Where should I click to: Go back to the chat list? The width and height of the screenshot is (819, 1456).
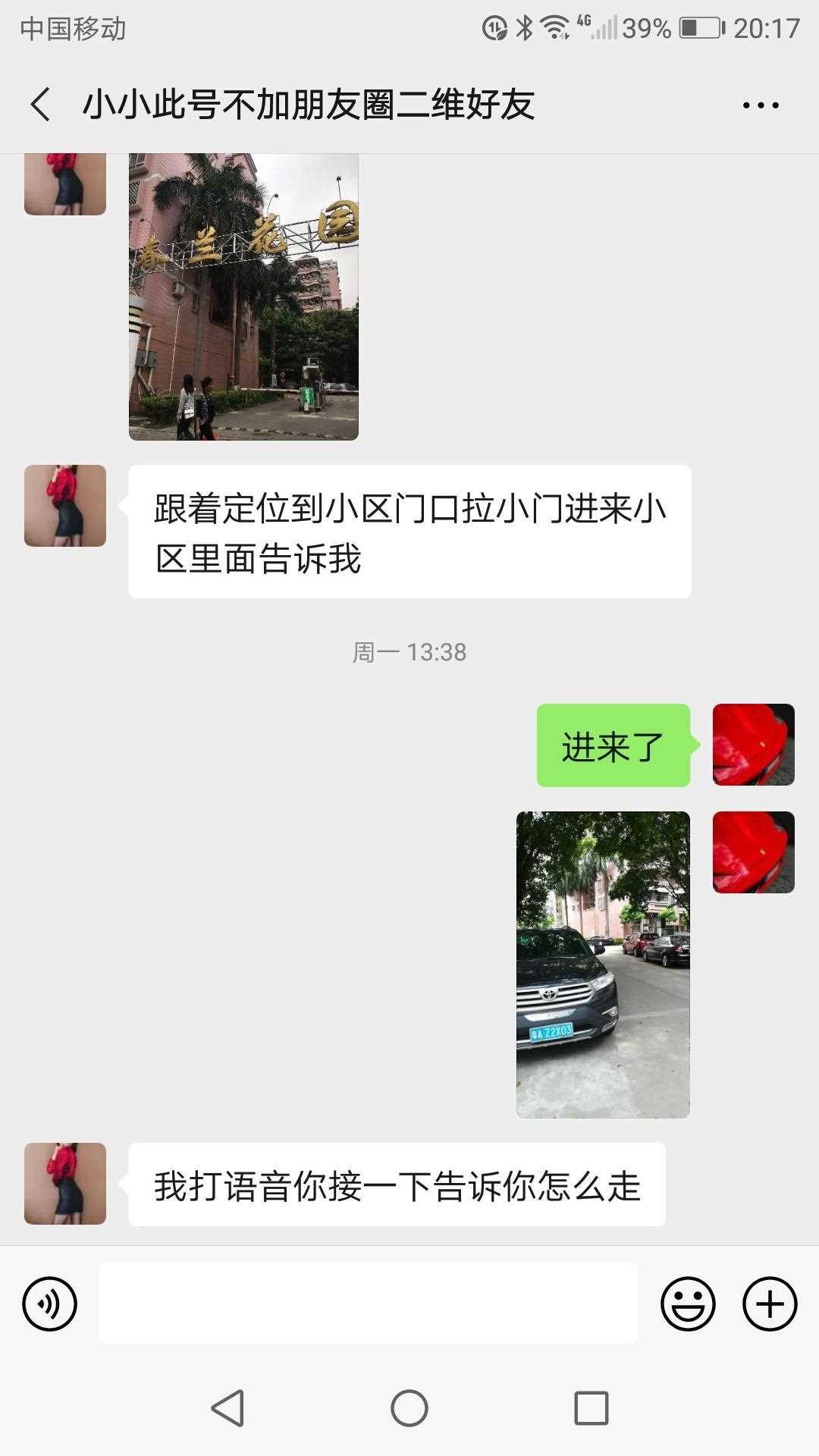[x=41, y=104]
